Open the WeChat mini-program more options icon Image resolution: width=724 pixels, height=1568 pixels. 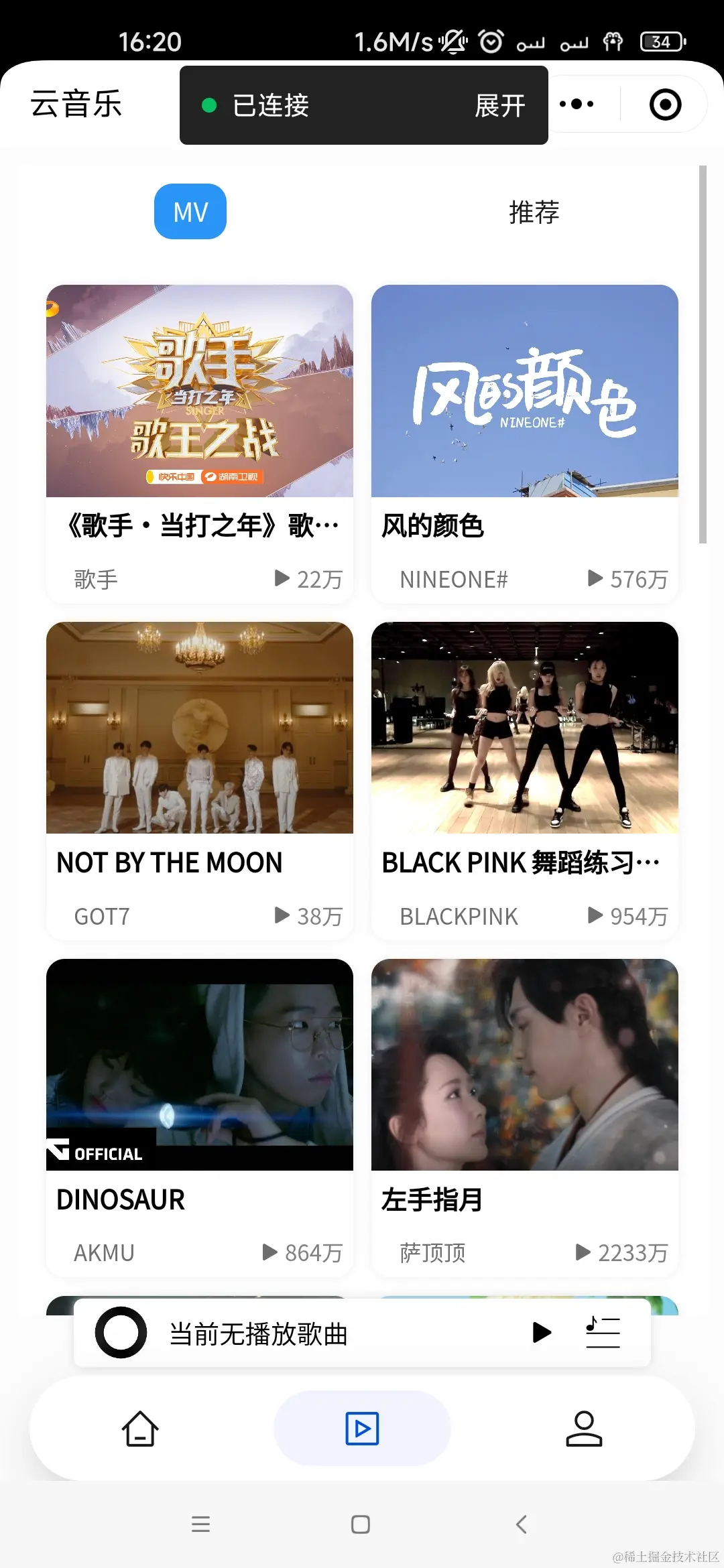(x=578, y=104)
